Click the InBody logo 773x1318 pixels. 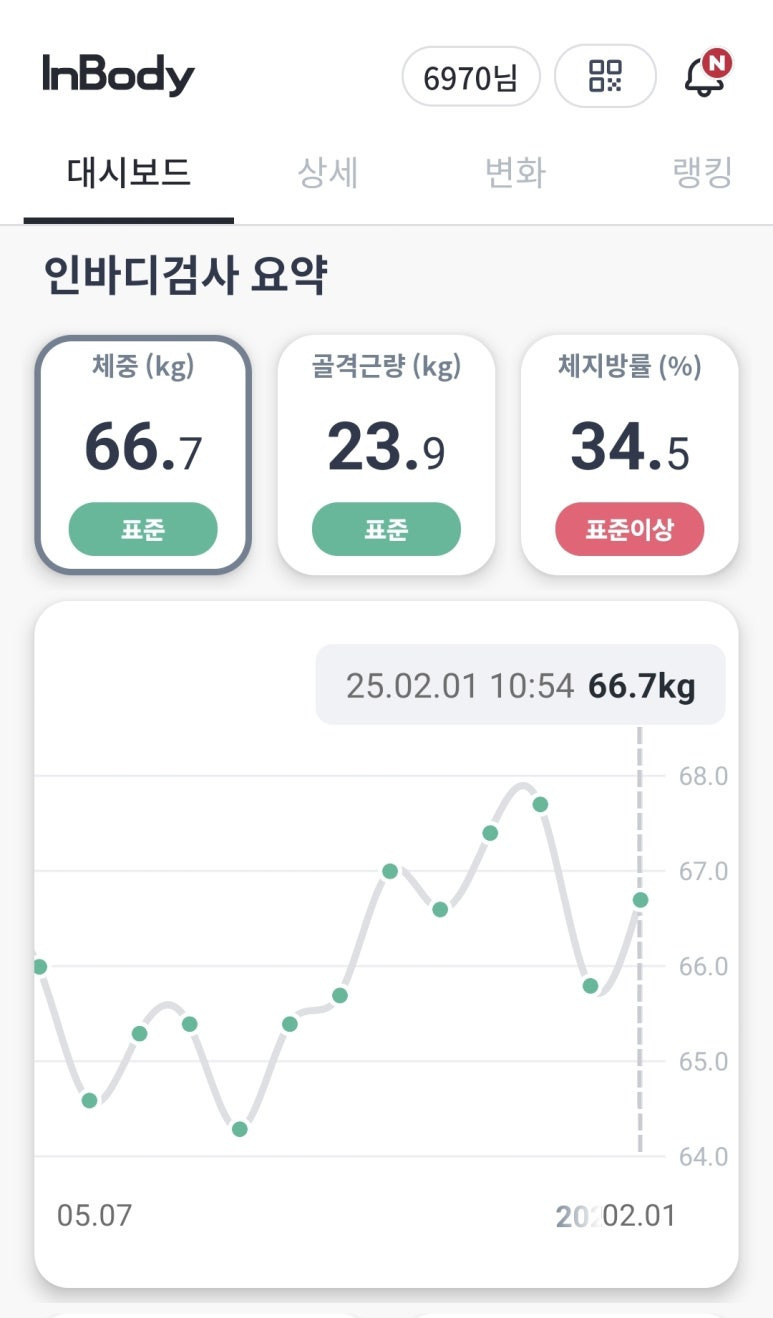(120, 74)
